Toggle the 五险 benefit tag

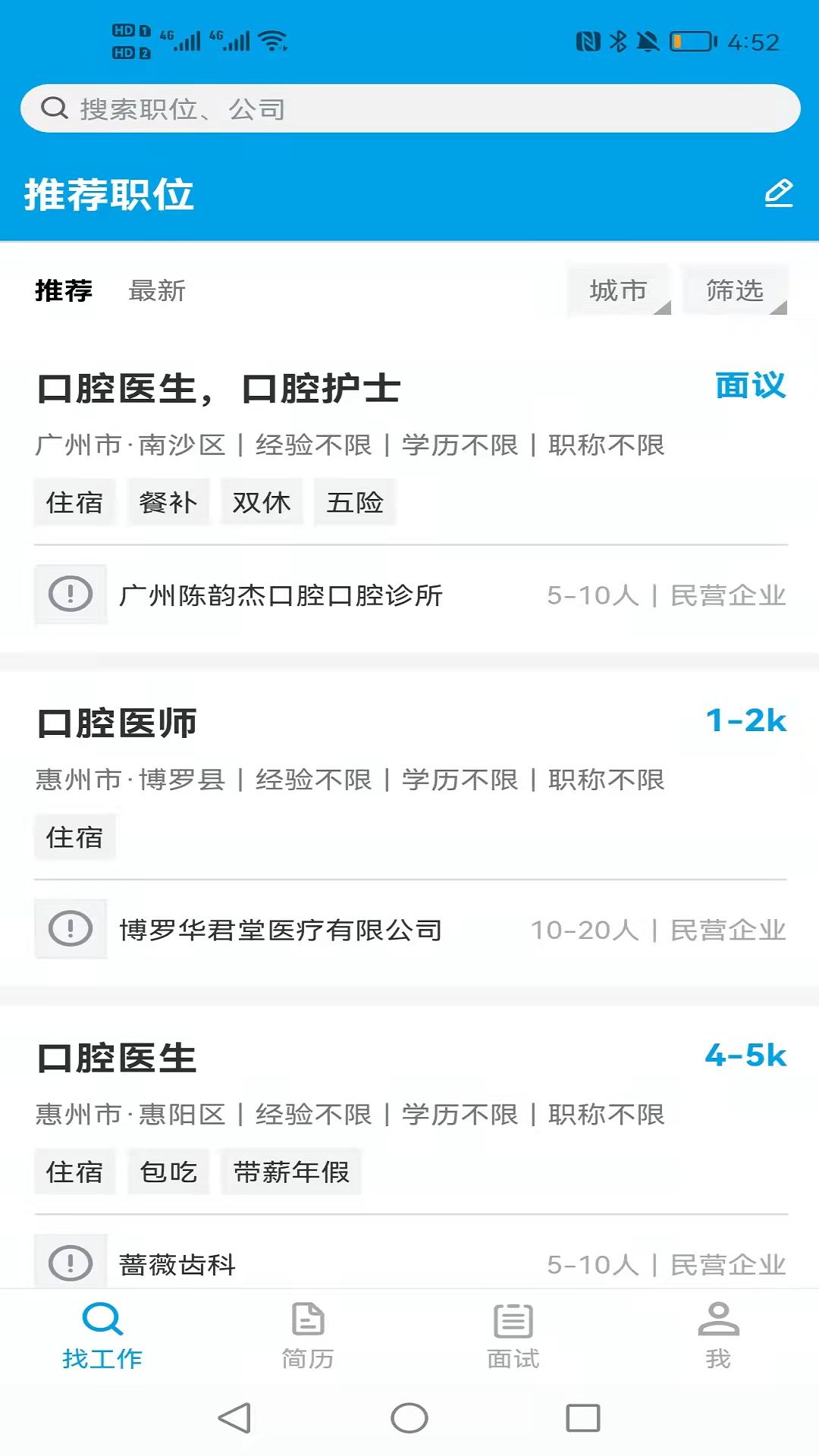coord(355,501)
